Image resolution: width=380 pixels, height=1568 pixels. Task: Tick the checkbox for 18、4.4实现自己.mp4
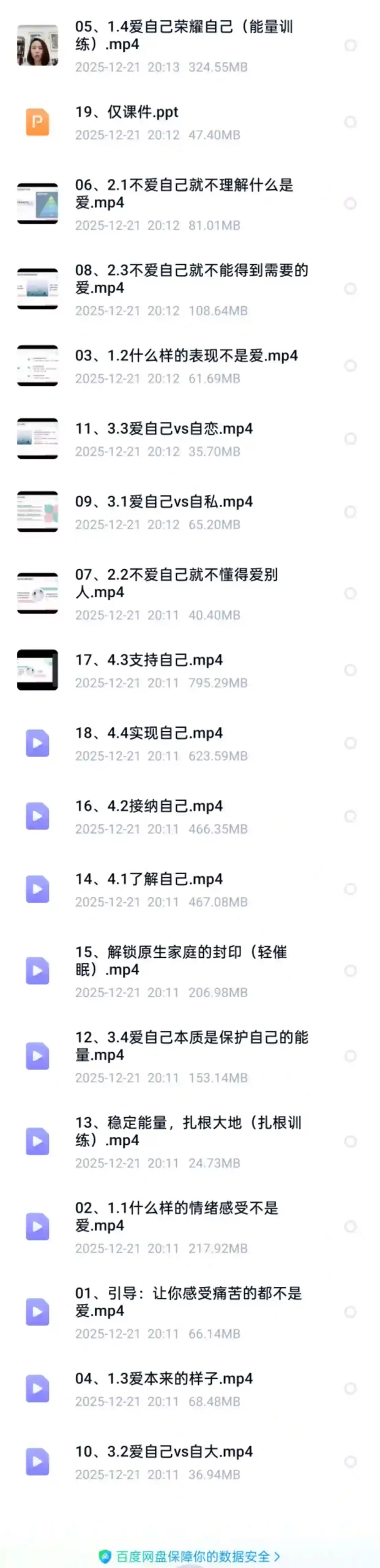pos(351,744)
